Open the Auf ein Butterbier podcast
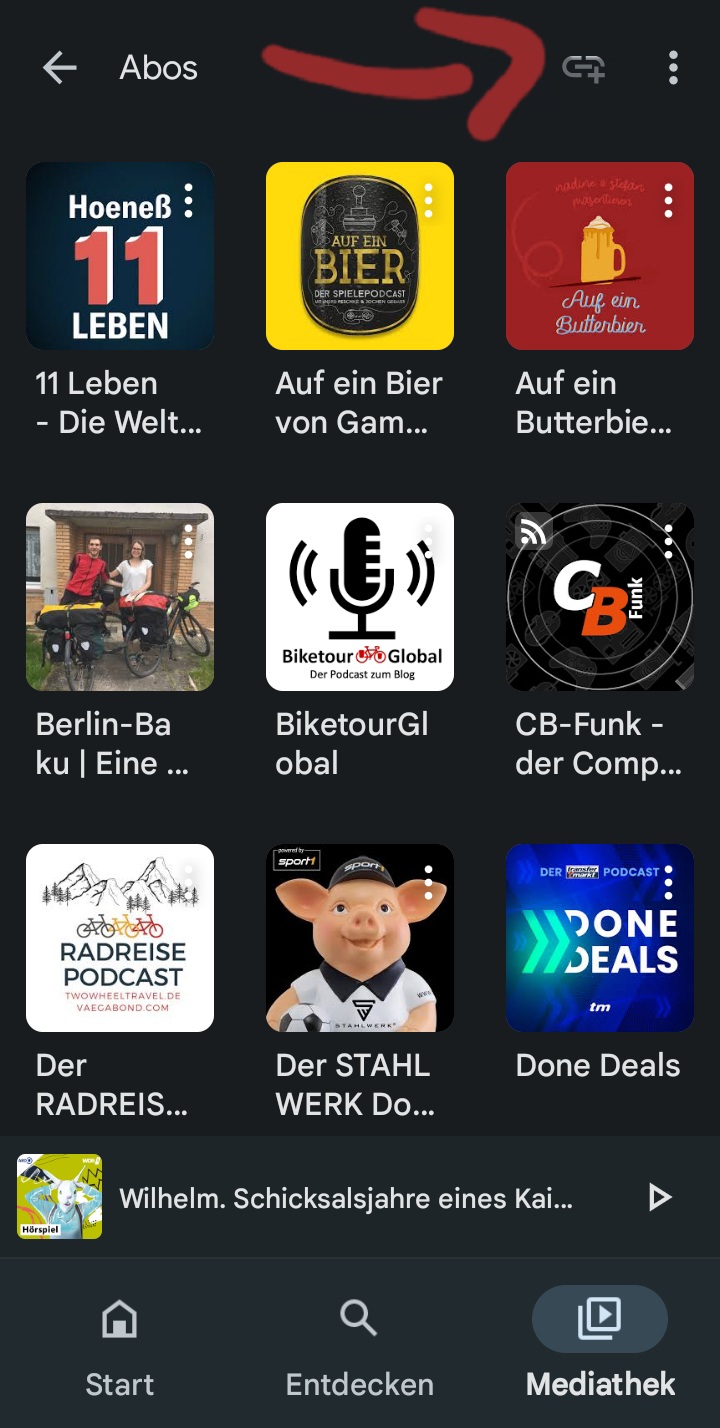720x1428 pixels. (x=600, y=256)
